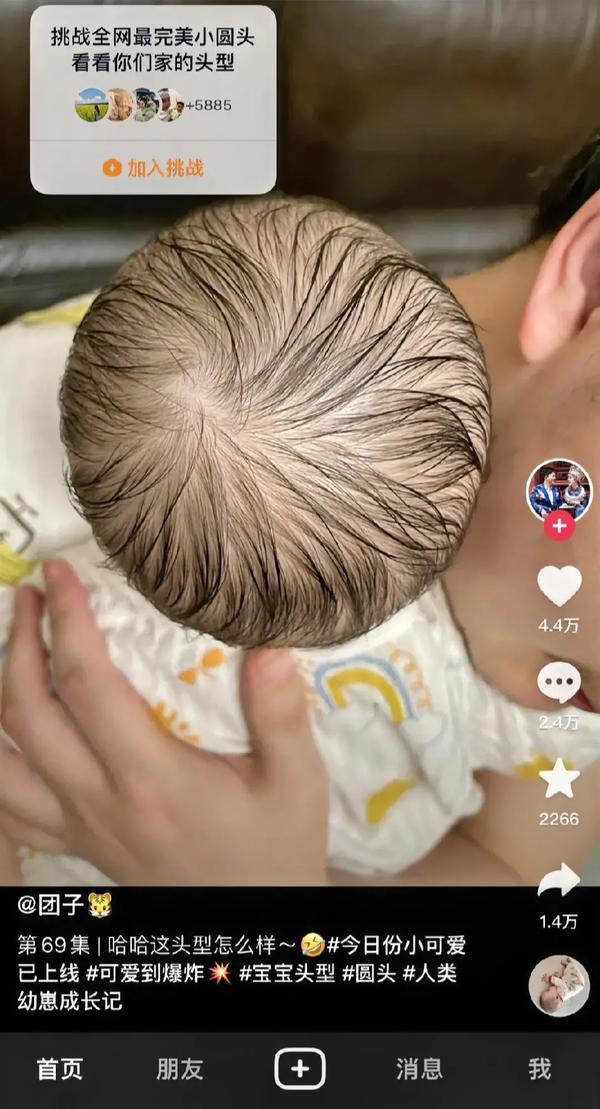This screenshot has height=1109, width=600.
Task: Tap 加入挑战 to join the challenge
Action: coord(153,168)
